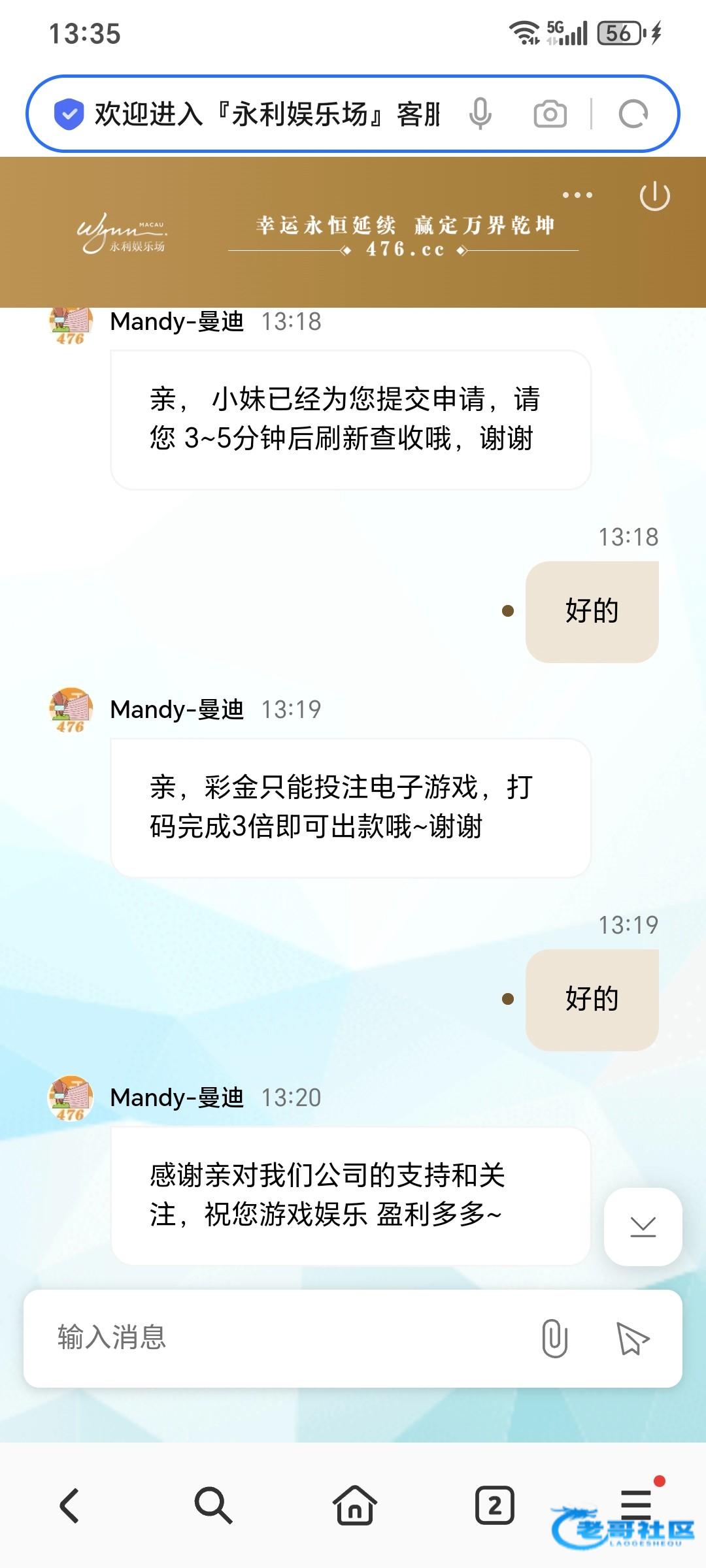
Task: Open the three-dots chat menu
Action: [577, 195]
